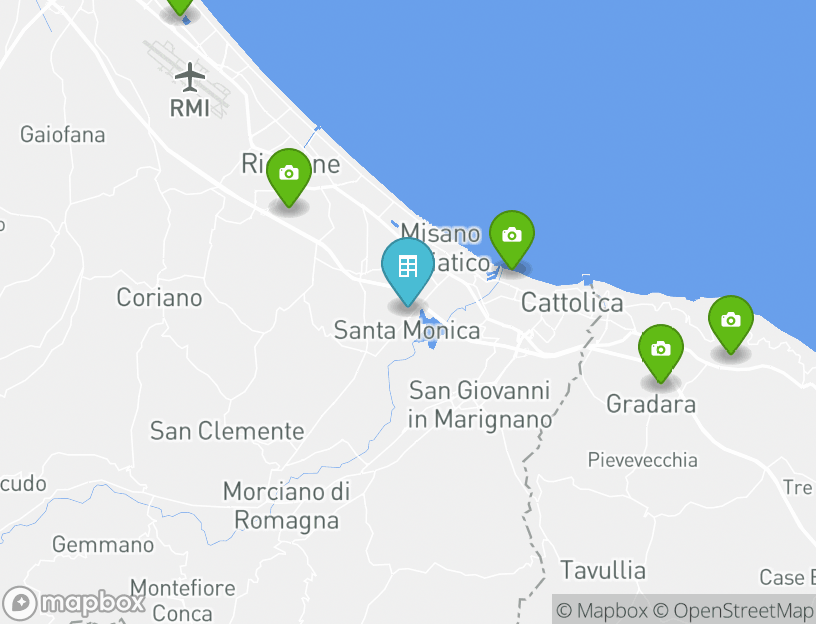Screen dimensions: 816x624
Task: Tap the green camera marker over Riccione
Action: pos(288,175)
